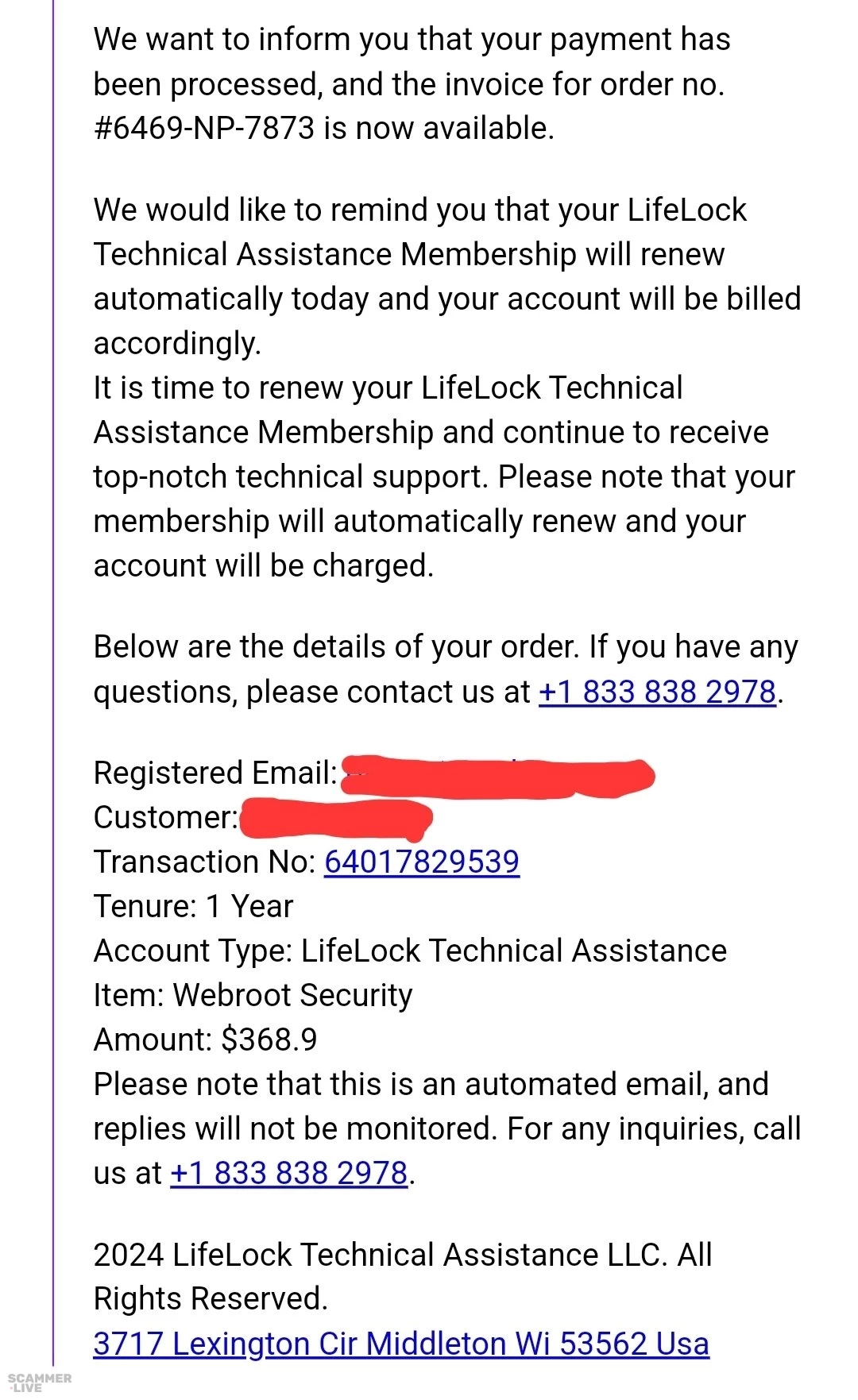858x1400 pixels.
Task: Call the phone number after "please contact us at"
Action: [657, 692]
